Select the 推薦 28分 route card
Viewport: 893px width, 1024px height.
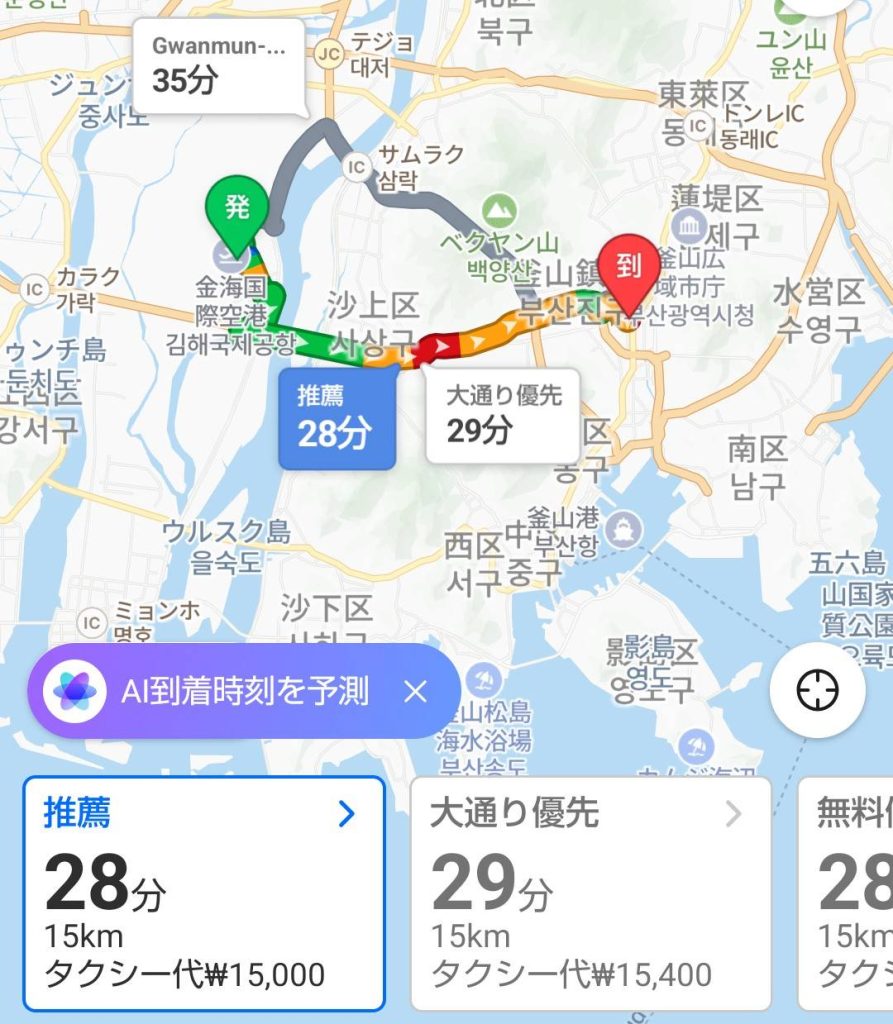tap(203, 893)
